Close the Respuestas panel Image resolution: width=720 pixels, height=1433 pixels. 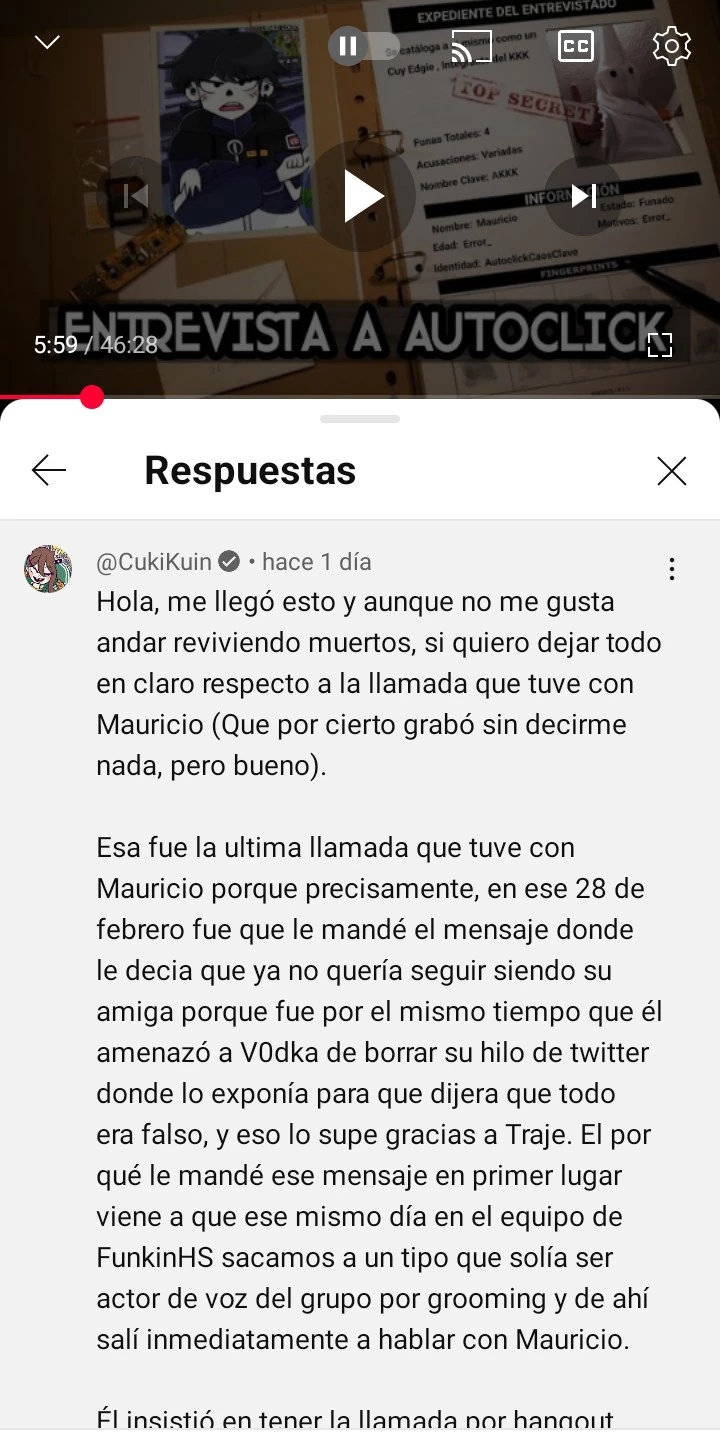click(672, 471)
